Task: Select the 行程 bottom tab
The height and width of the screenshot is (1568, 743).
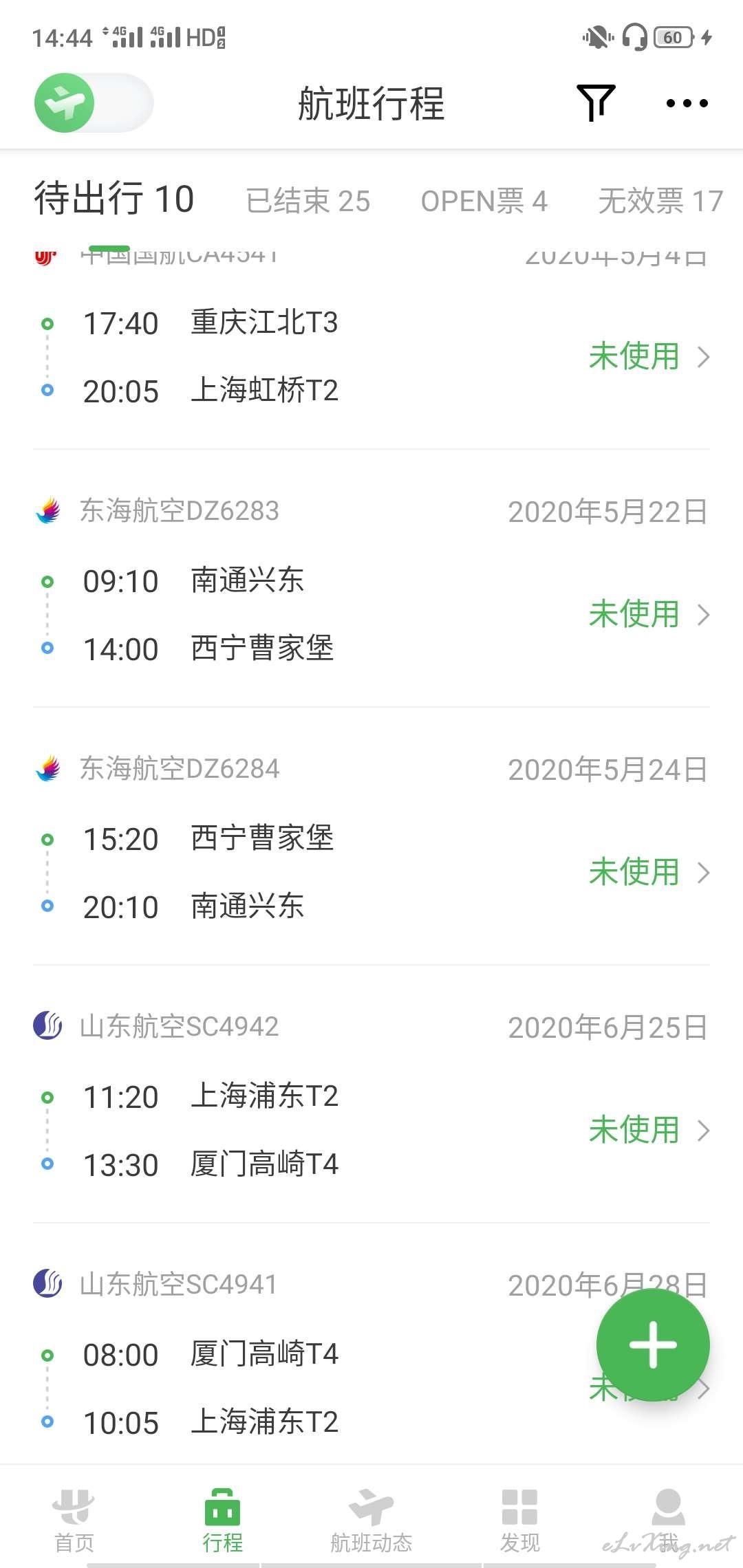Action: [x=223, y=1521]
